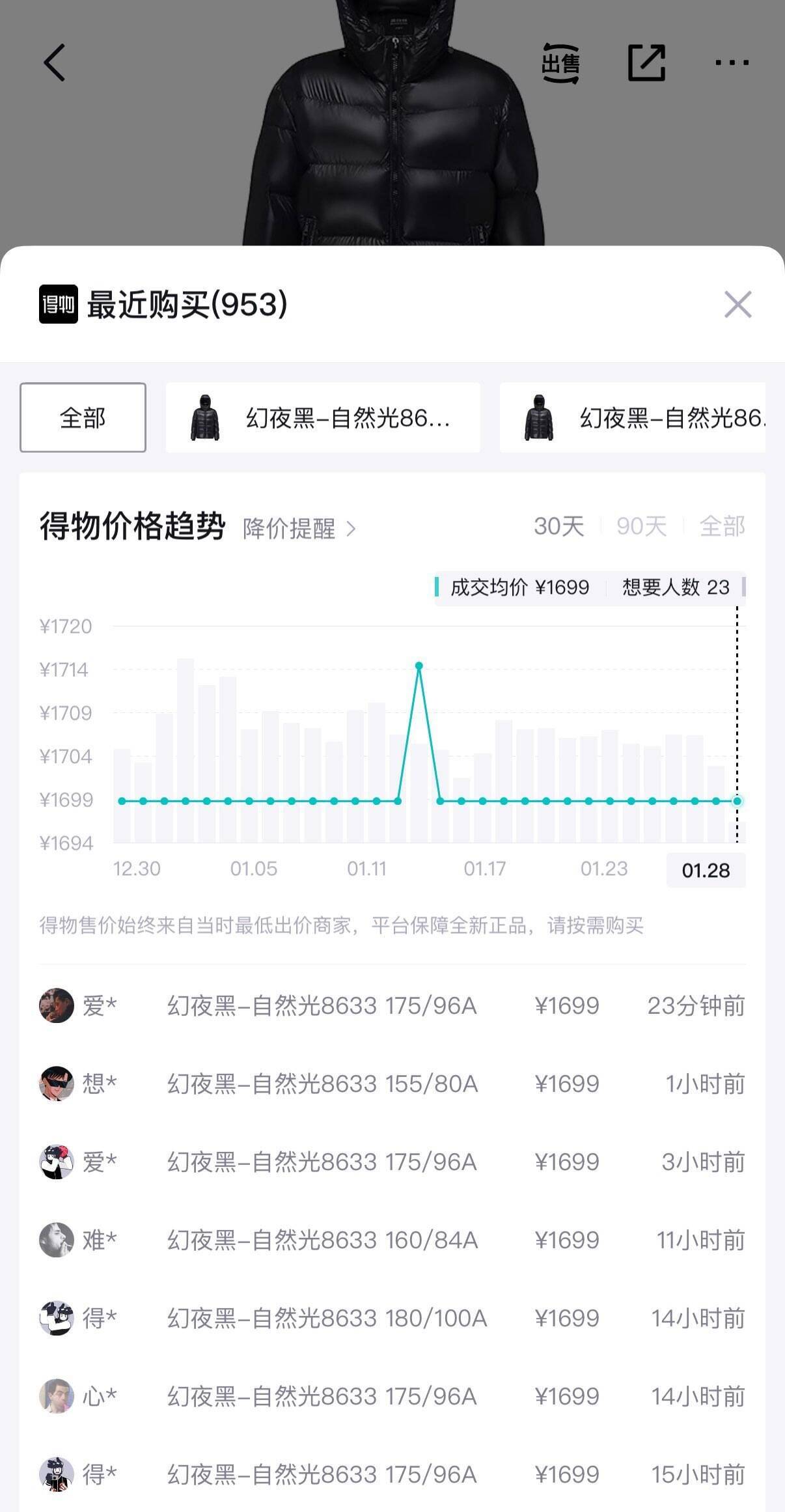Share this product via the share icon
This screenshot has height=1512, width=785.
coord(646,63)
